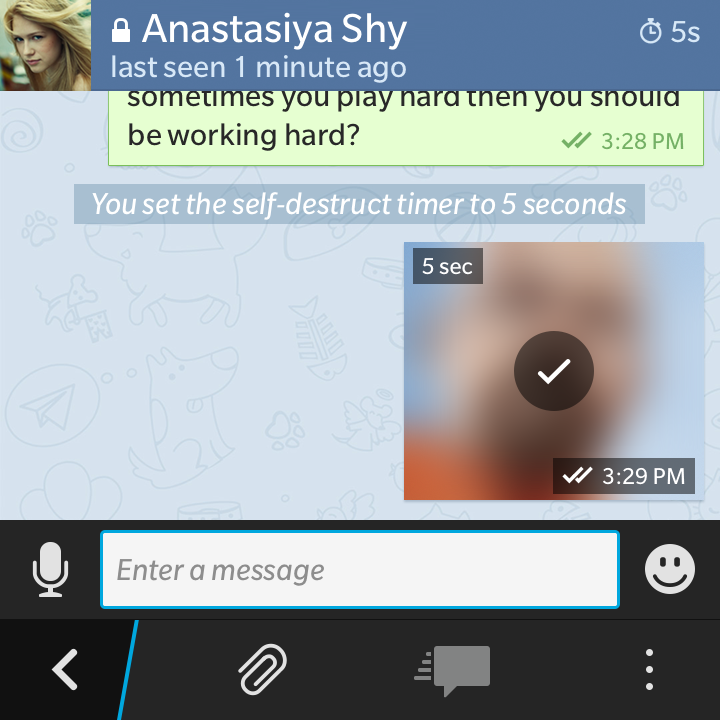This screenshot has width=720, height=720.
Task: Tap the microphone to record voice
Action: [50, 571]
